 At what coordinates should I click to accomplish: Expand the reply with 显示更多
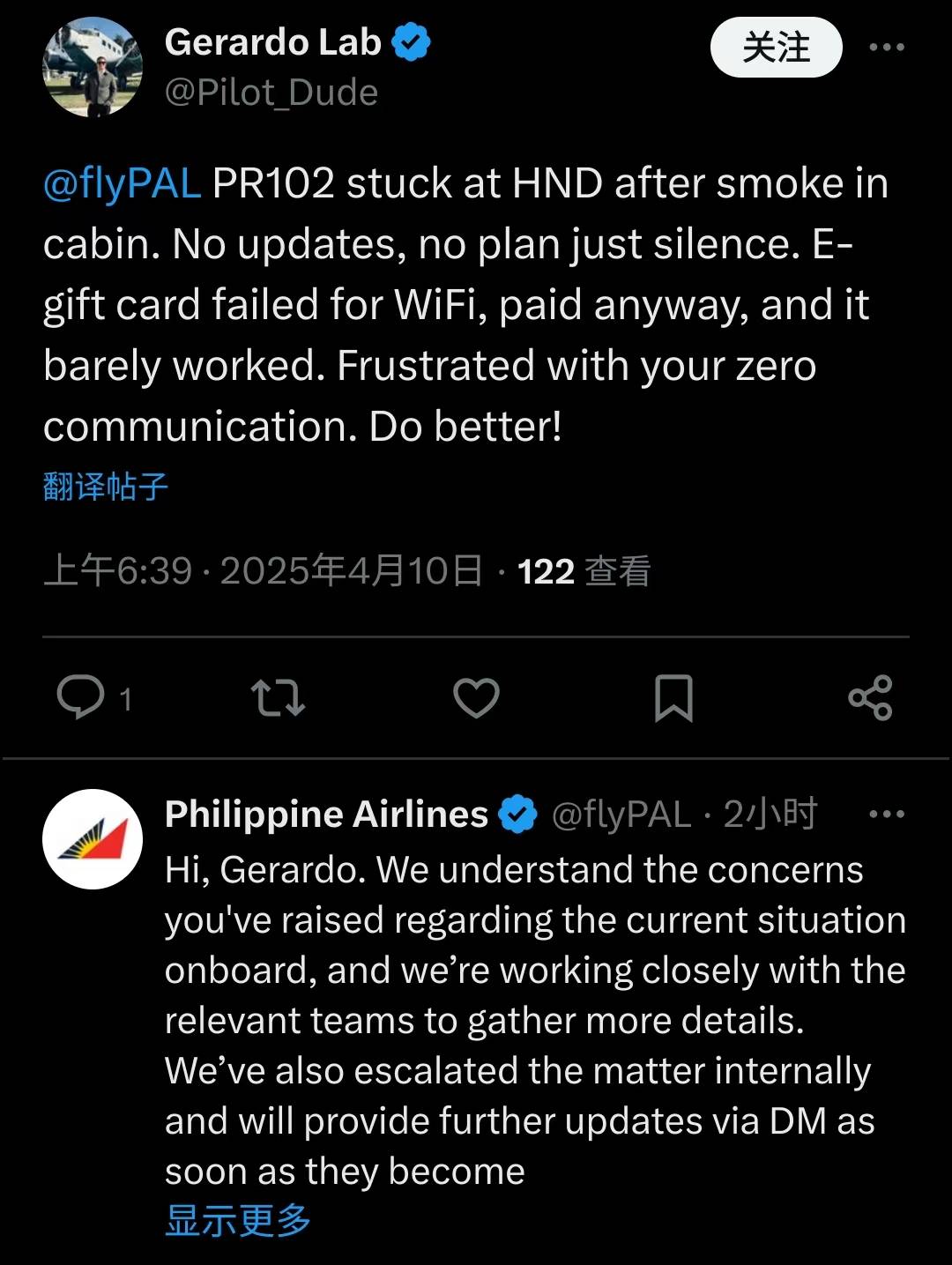pos(238,1221)
